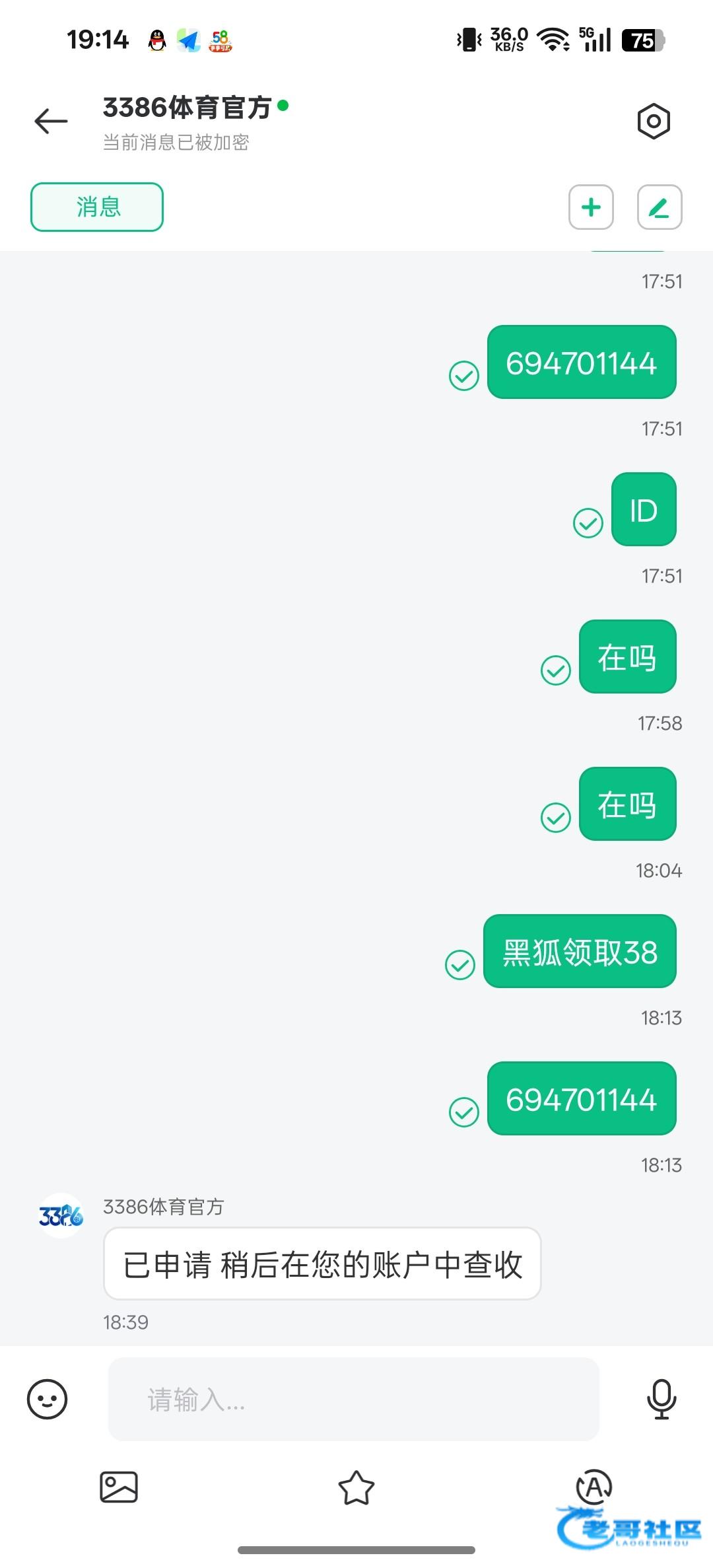Screen dimensions: 713x1568
Task: Open the star favorites icon
Action: (356, 1487)
